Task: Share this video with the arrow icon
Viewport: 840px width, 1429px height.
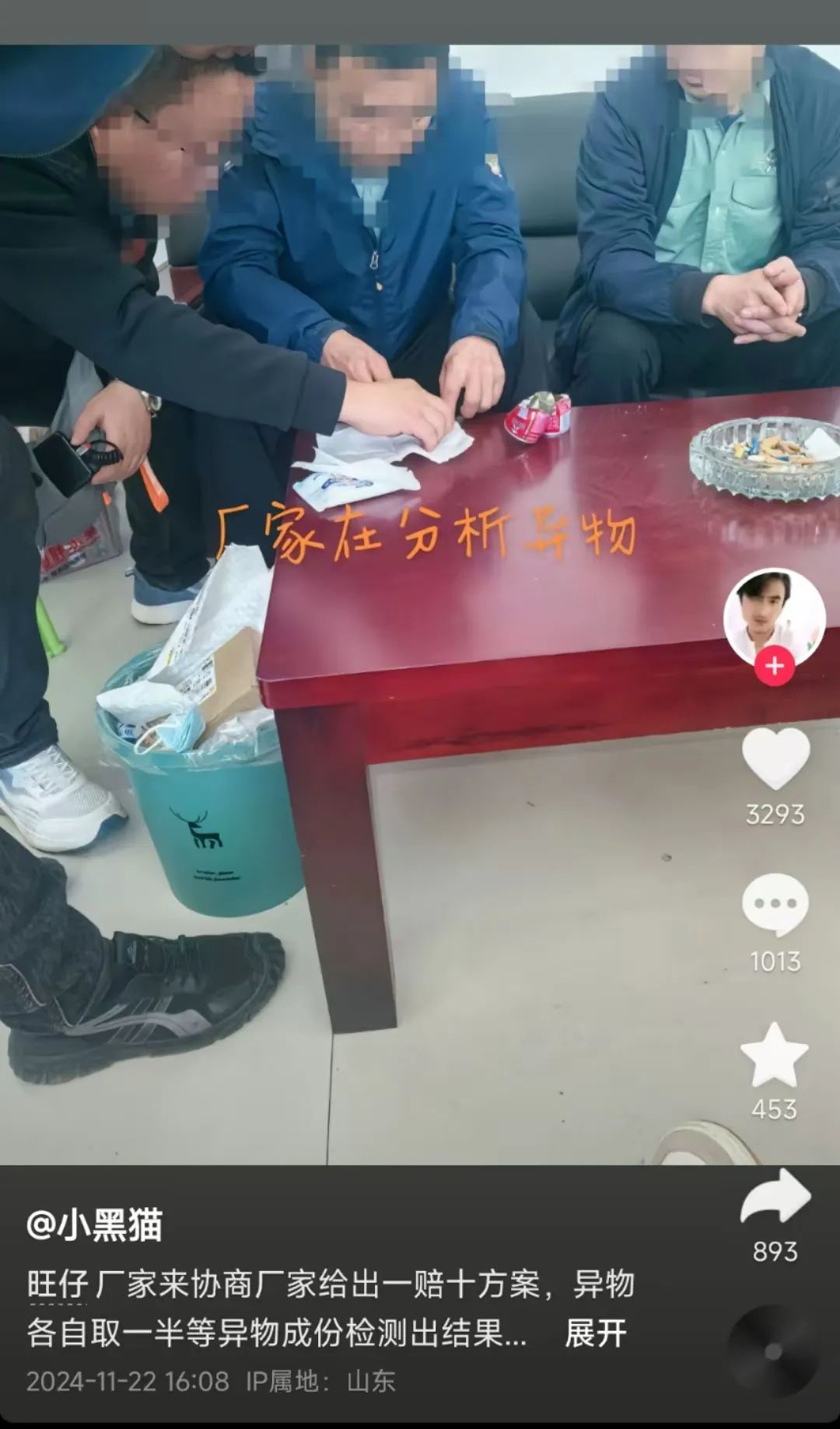Action: click(775, 1198)
